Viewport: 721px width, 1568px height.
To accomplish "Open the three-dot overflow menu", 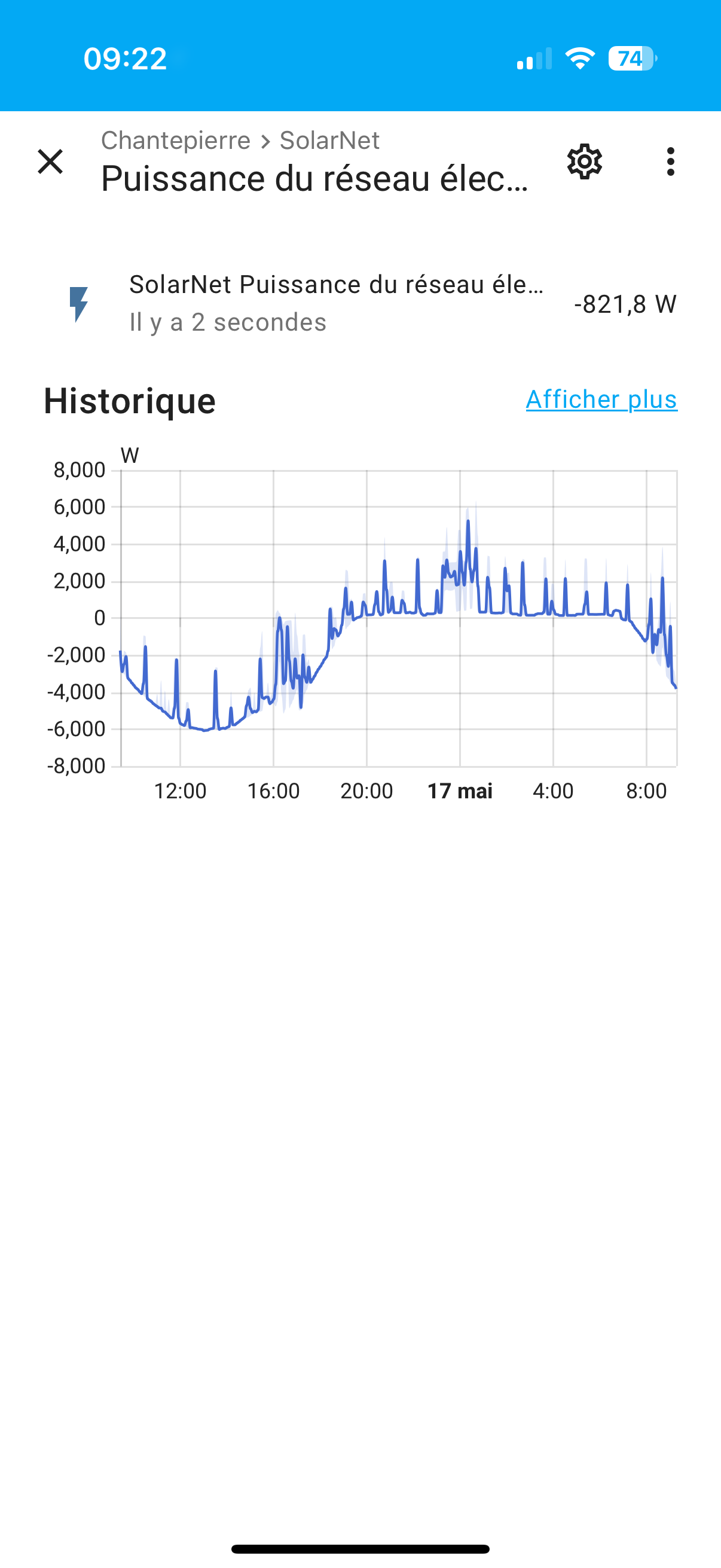I will tap(670, 162).
